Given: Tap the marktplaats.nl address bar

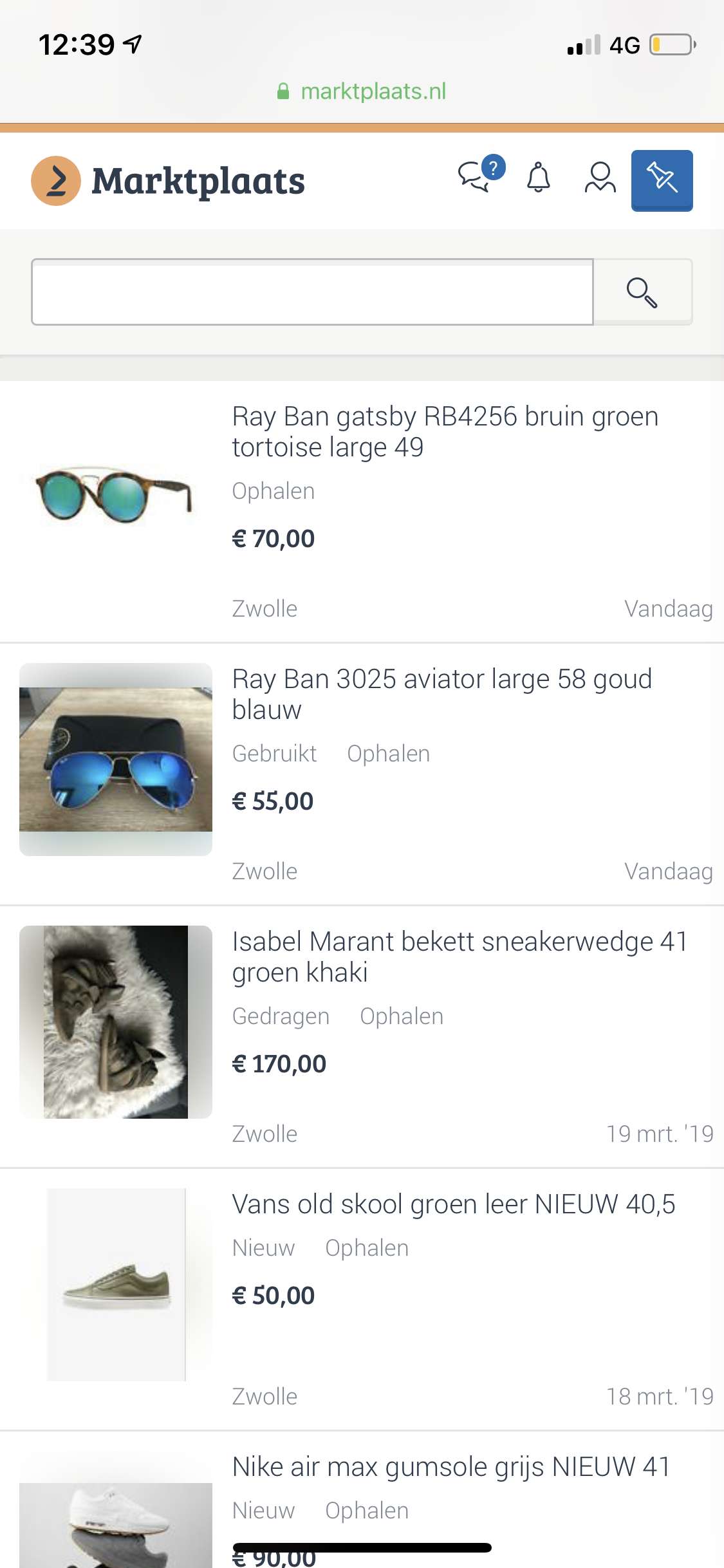Looking at the screenshot, I should [362, 91].
